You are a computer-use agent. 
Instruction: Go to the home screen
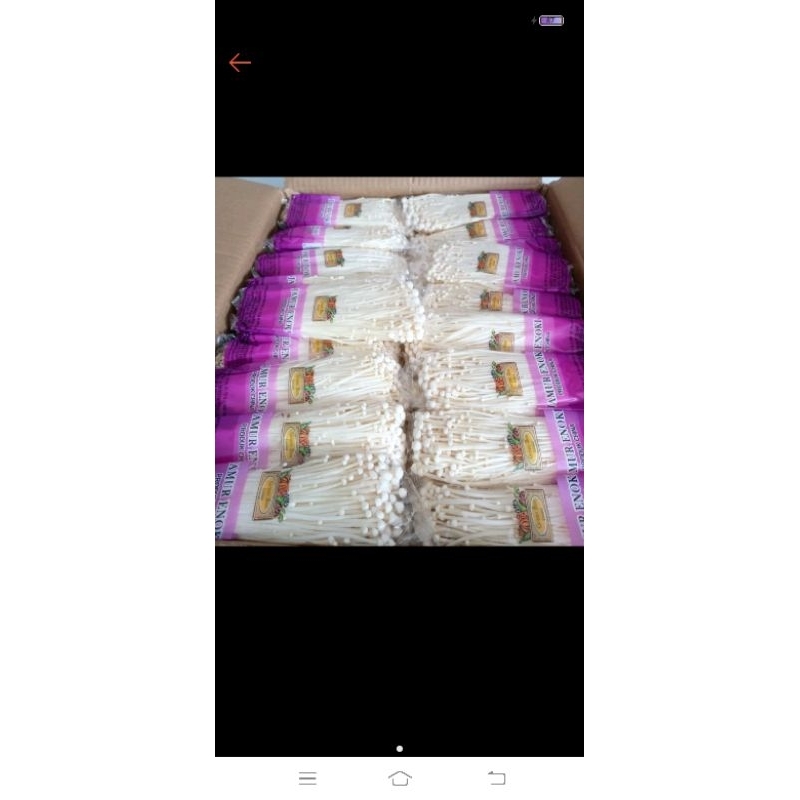[399, 778]
